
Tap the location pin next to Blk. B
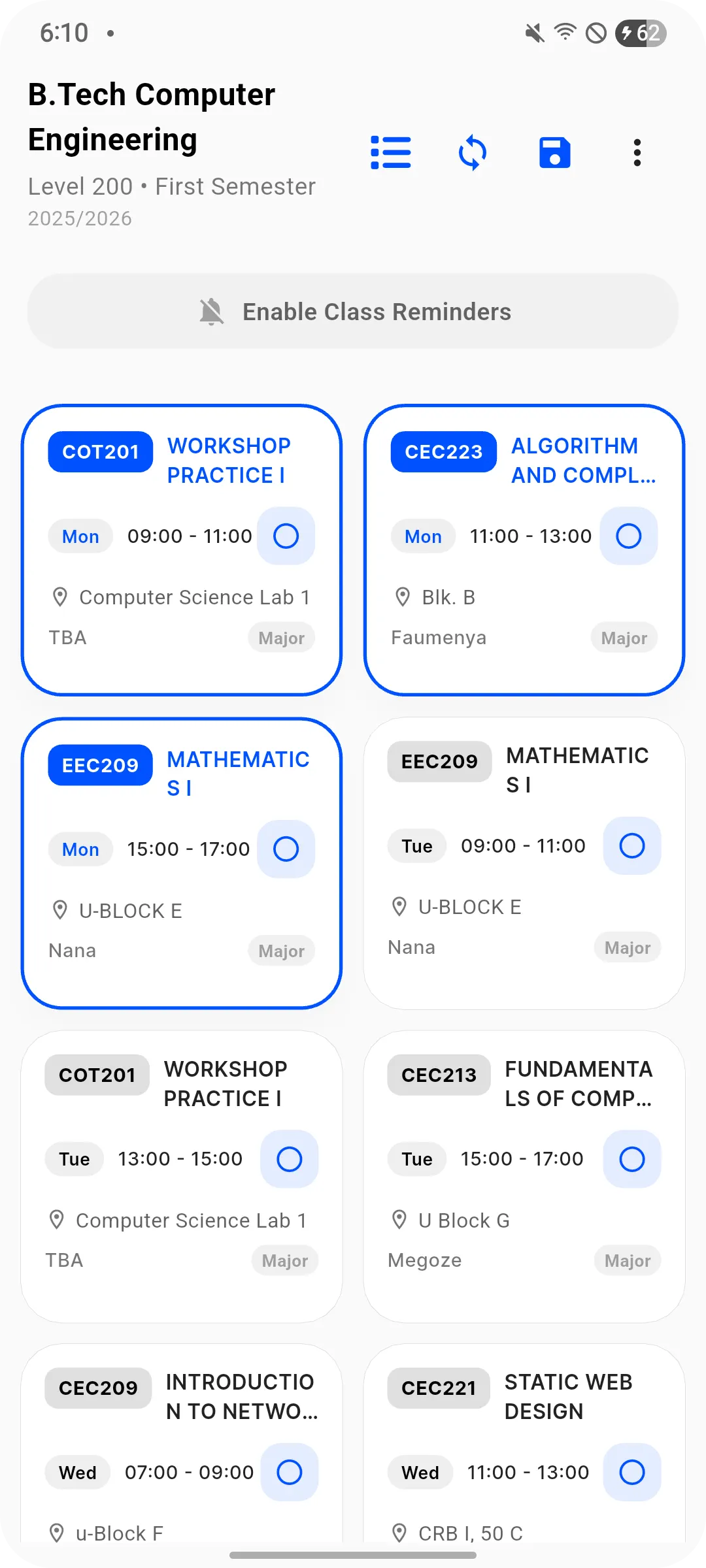(x=403, y=596)
